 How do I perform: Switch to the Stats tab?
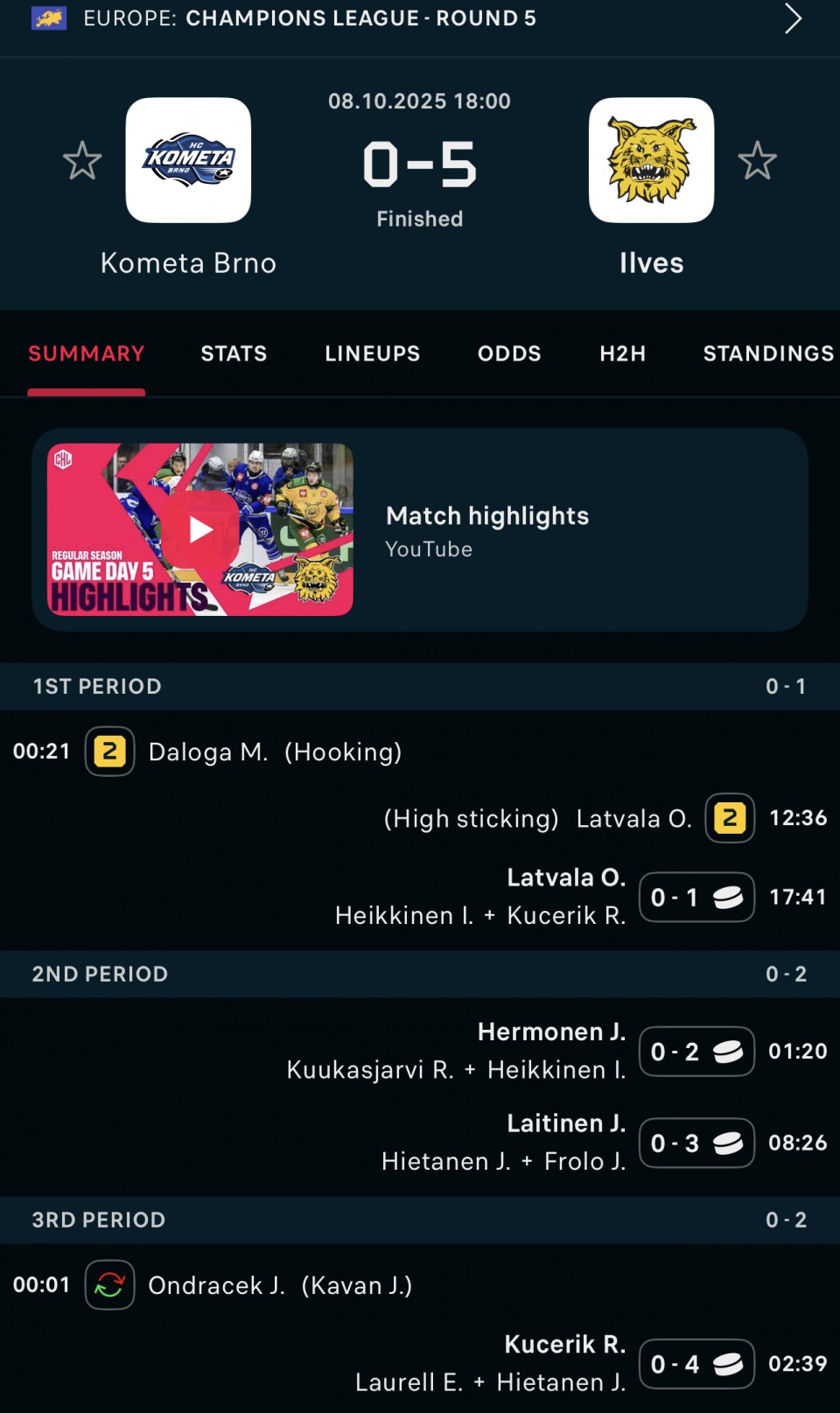point(234,353)
